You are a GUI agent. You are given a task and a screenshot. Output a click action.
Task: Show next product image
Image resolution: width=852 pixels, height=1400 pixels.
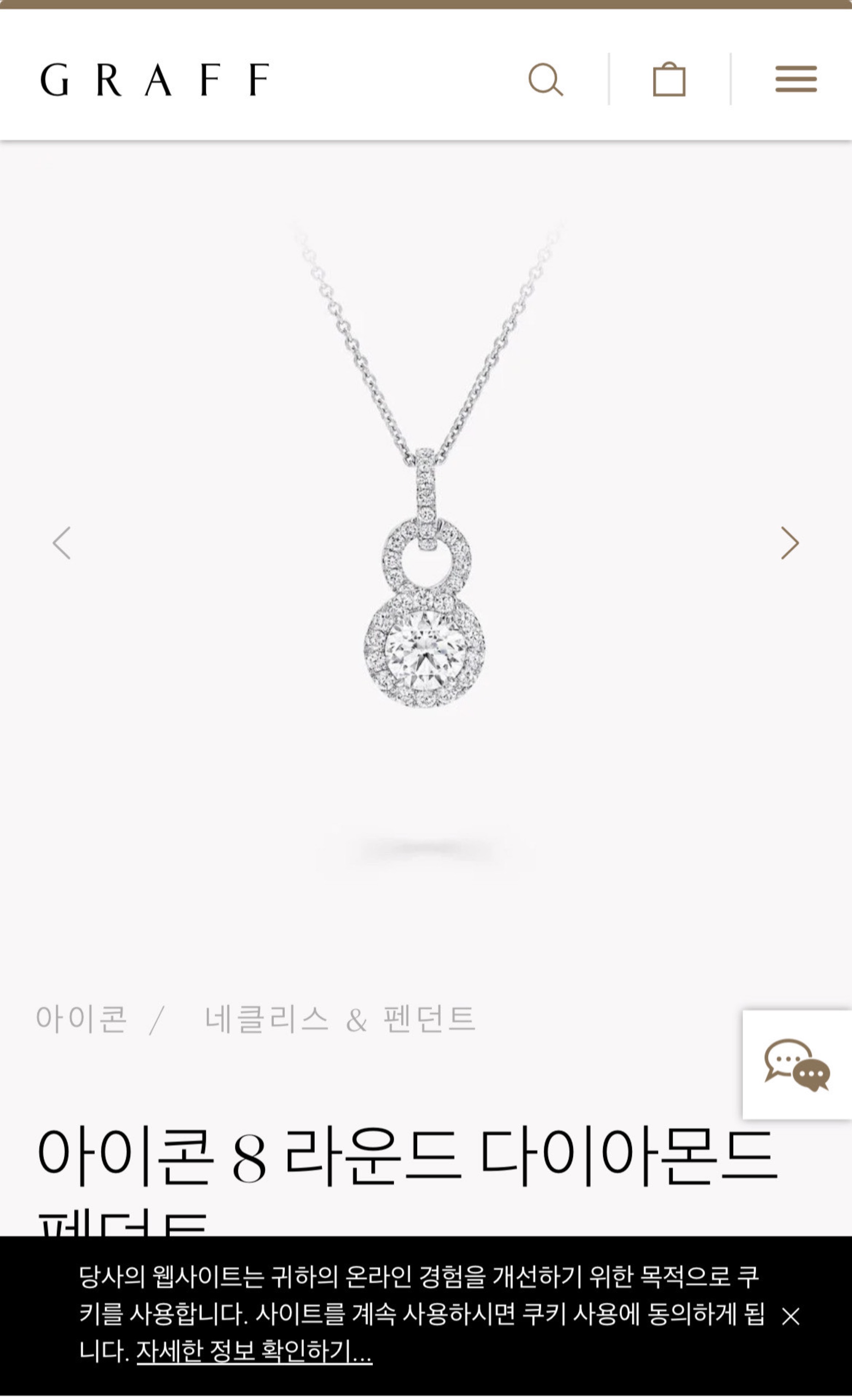click(790, 543)
